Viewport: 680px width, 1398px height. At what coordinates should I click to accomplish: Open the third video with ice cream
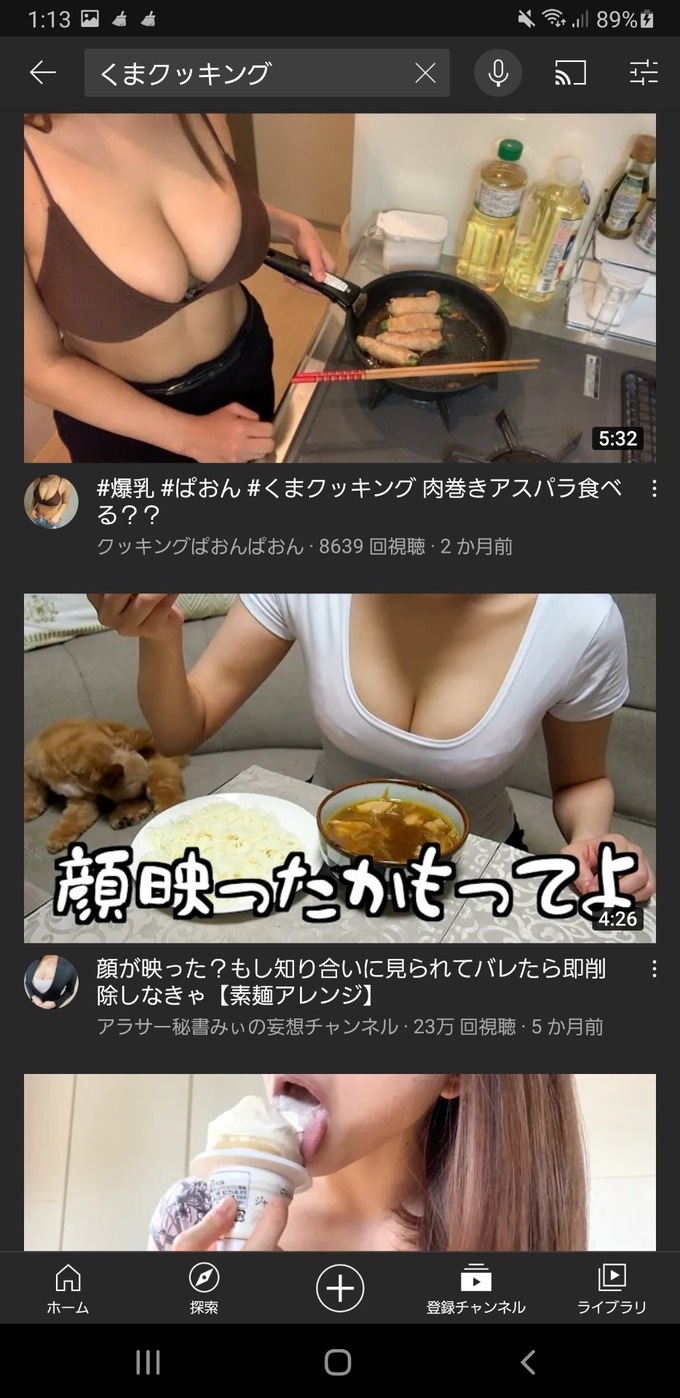[340, 1162]
